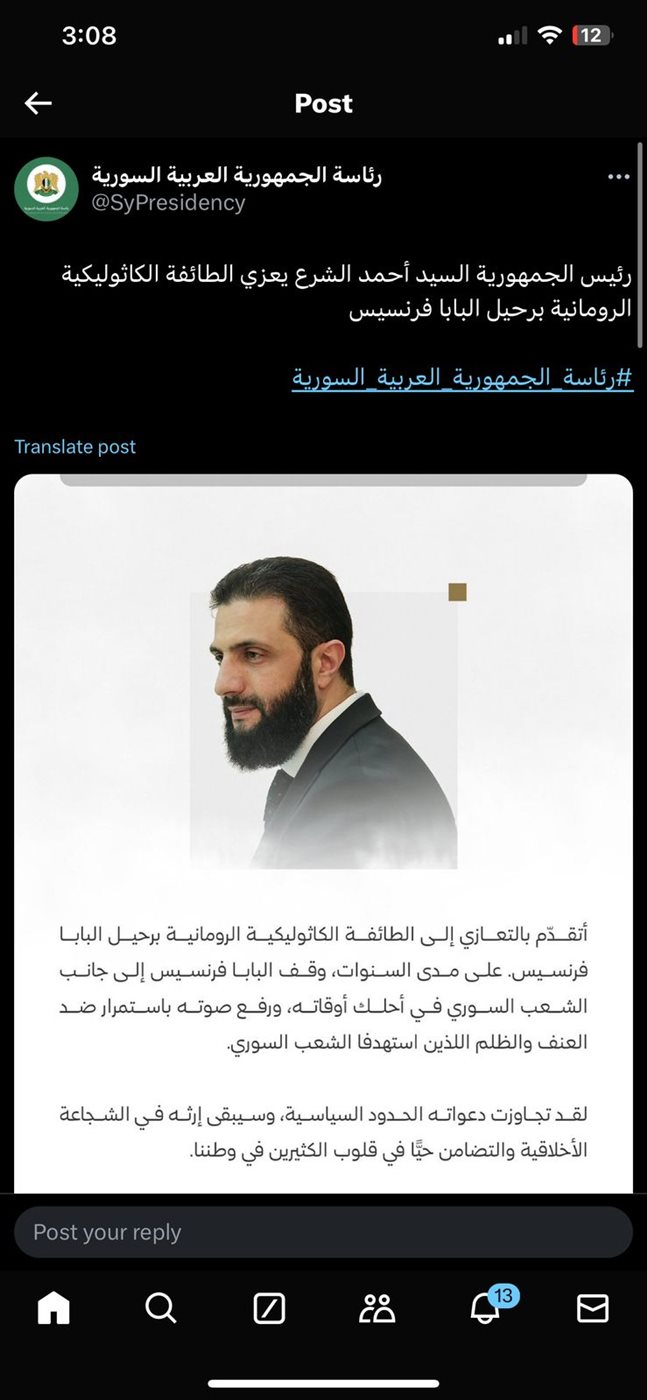
Task: Open the condolence statement image
Action: point(323,830)
